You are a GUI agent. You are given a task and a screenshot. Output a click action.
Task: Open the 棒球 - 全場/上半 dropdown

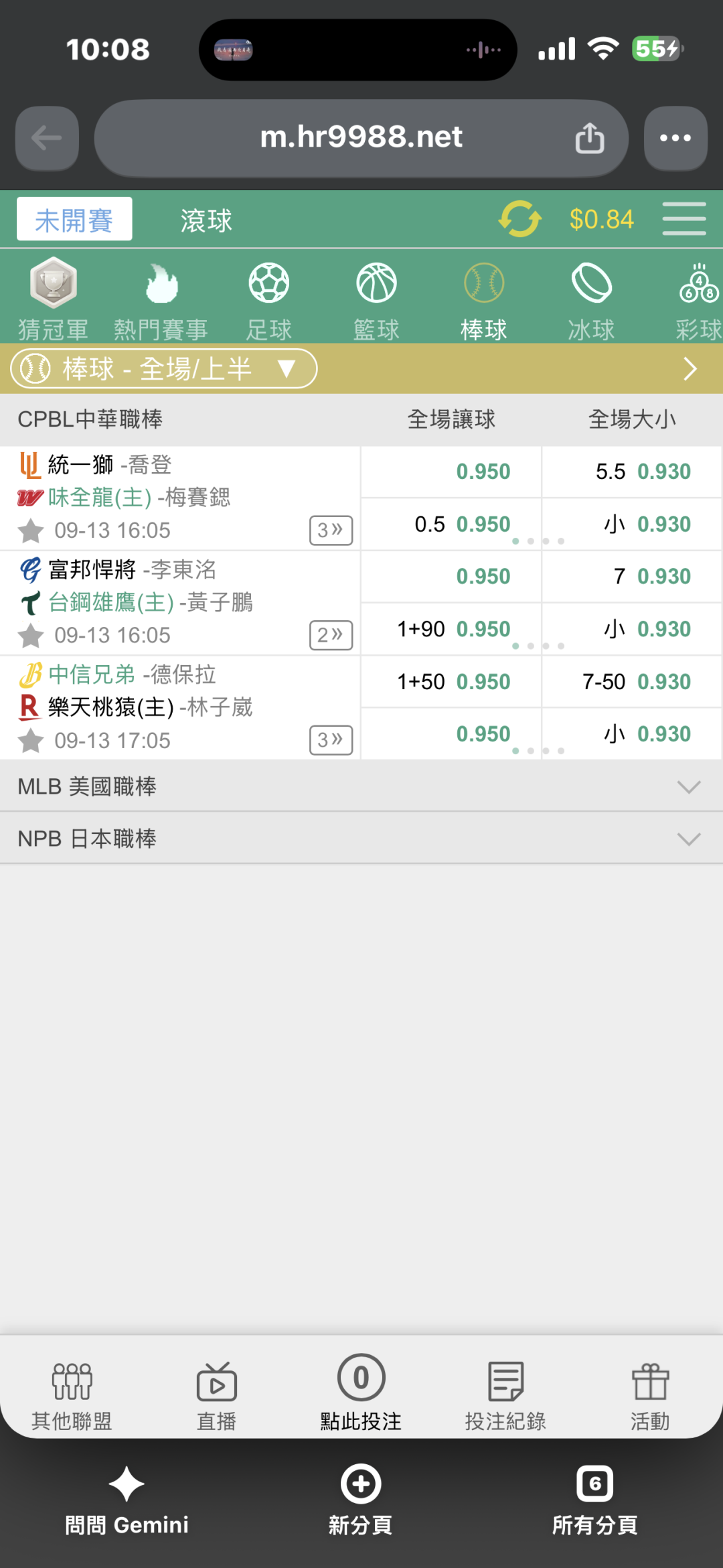[164, 368]
